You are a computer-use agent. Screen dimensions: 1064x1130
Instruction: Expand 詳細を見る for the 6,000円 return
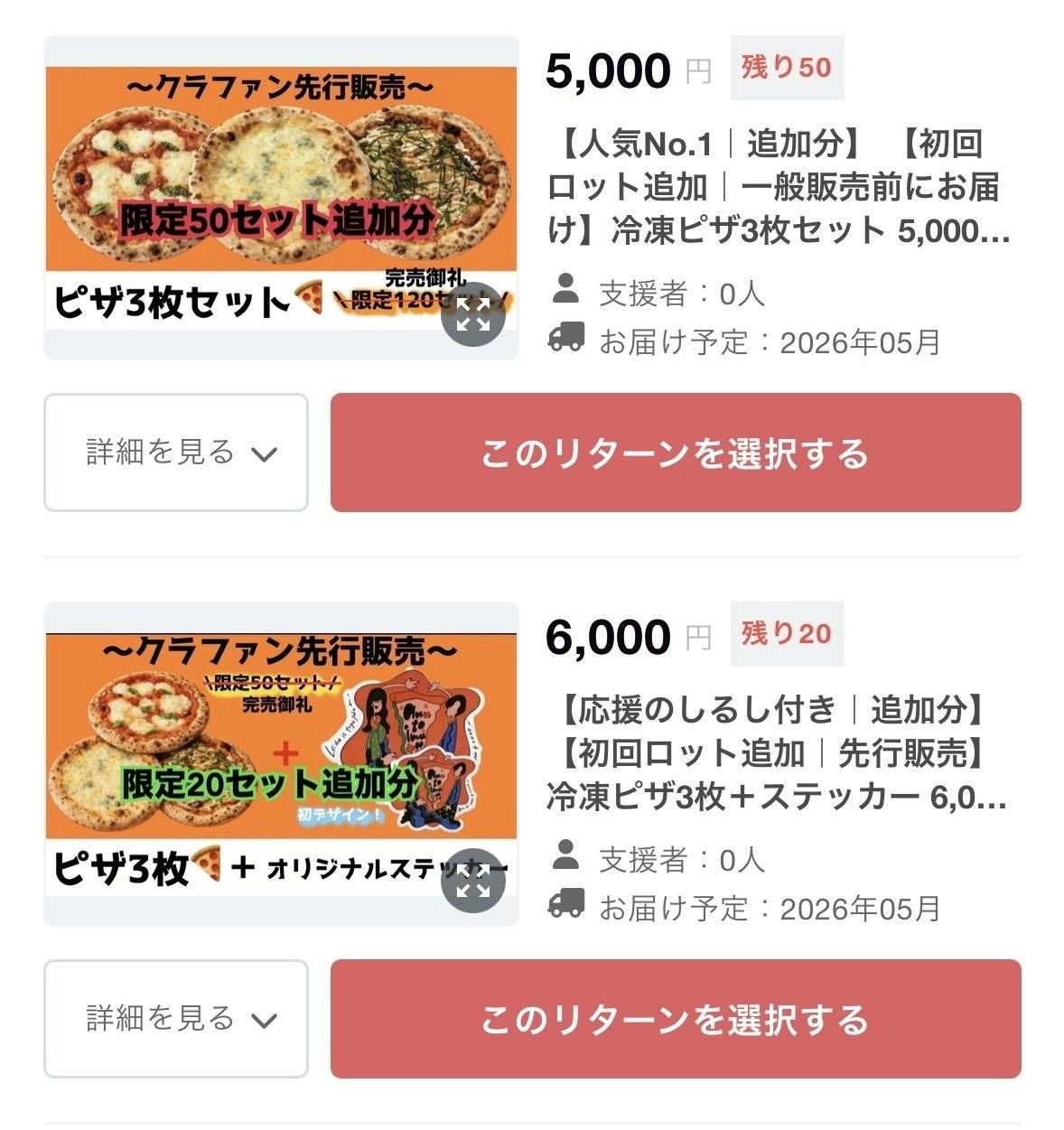(x=176, y=1019)
